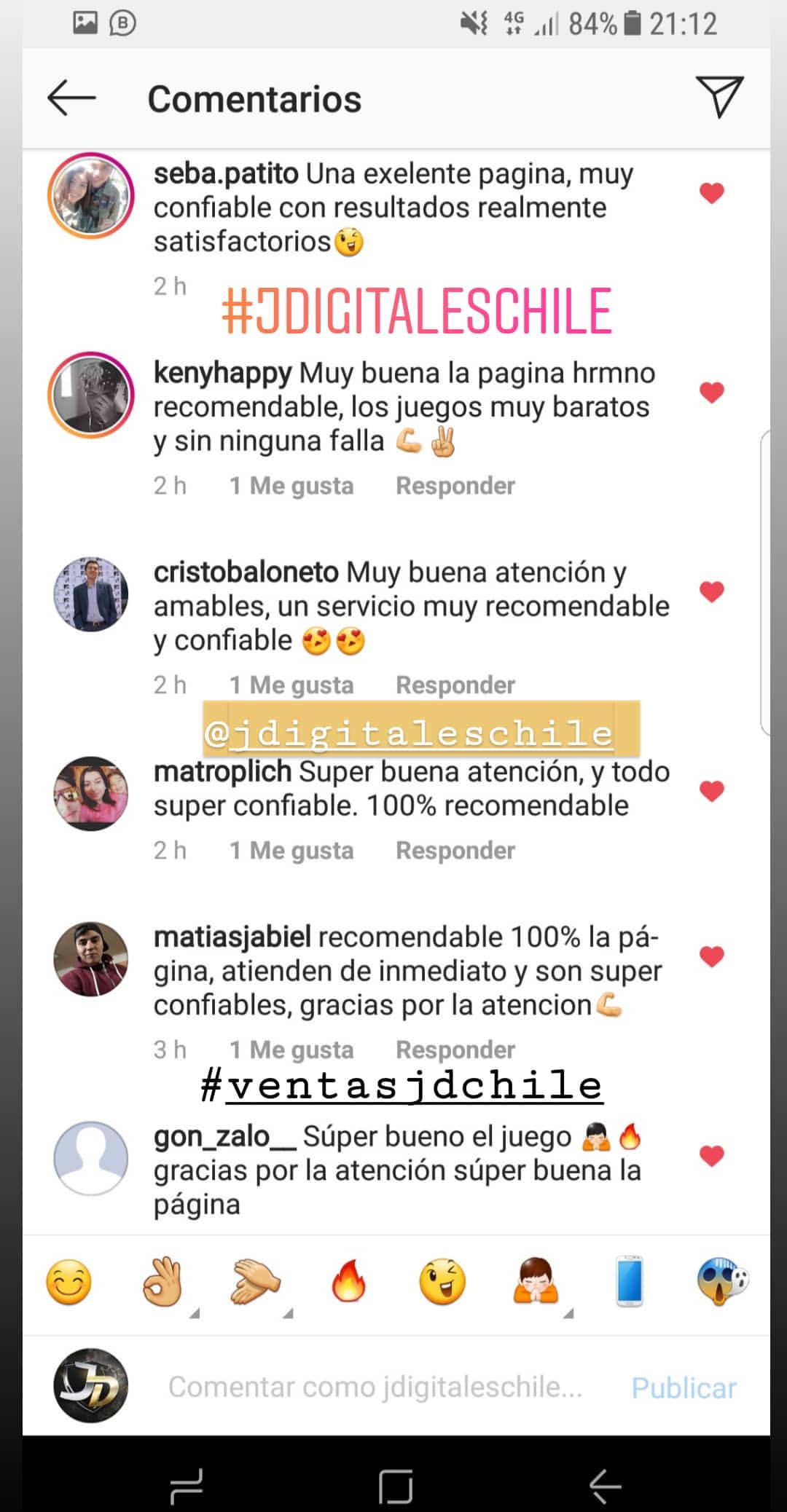Share the post via the paper plane icon
Image resolution: width=787 pixels, height=1512 pixels.
(719, 96)
